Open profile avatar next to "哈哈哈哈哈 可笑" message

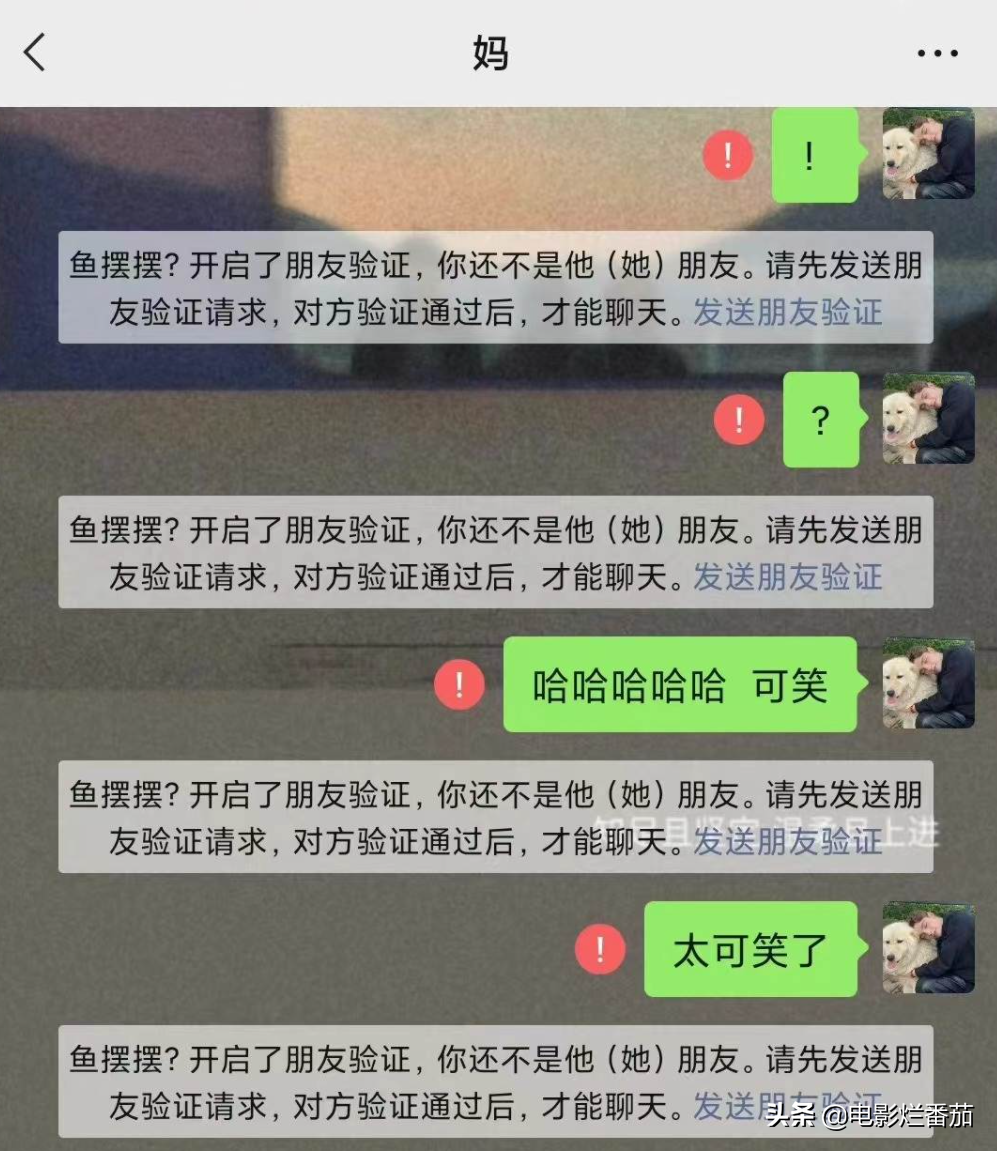click(928, 684)
